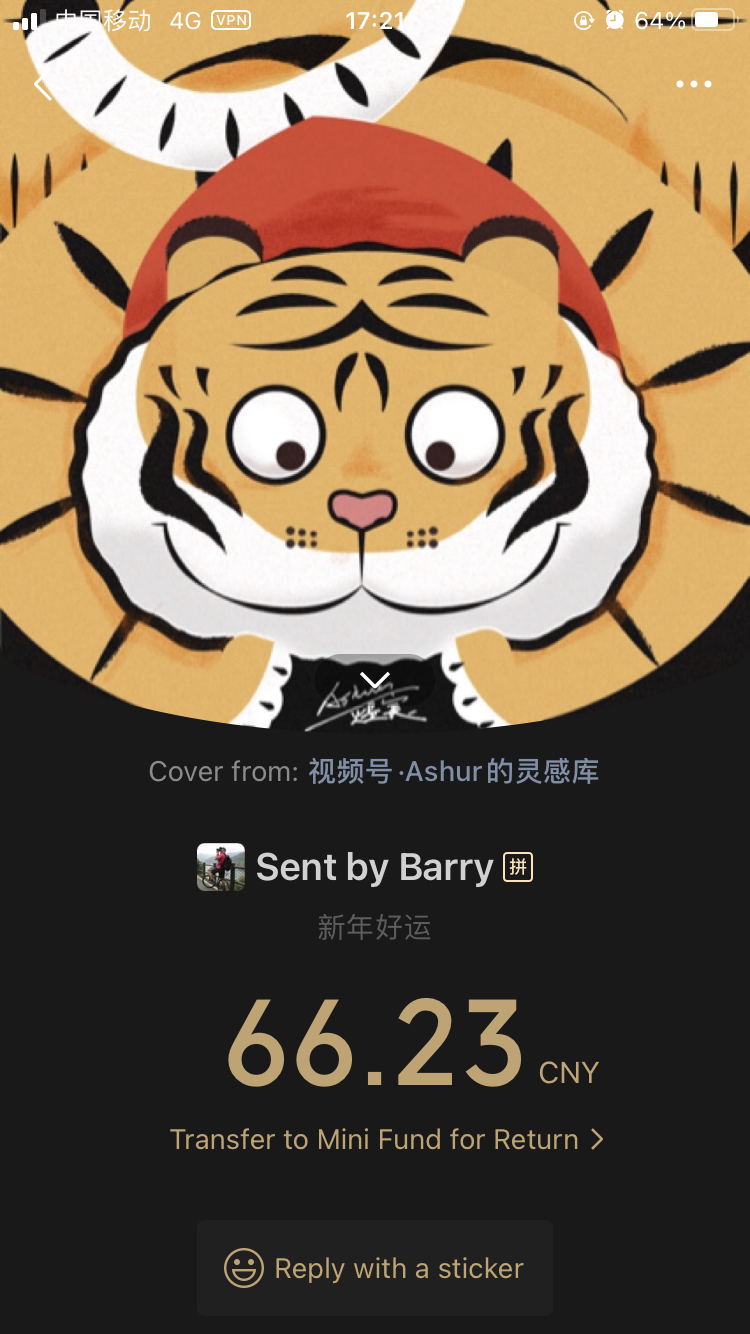Go back using the top-left arrow
Image resolution: width=750 pixels, height=1334 pixels.
(x=42, y=86)
